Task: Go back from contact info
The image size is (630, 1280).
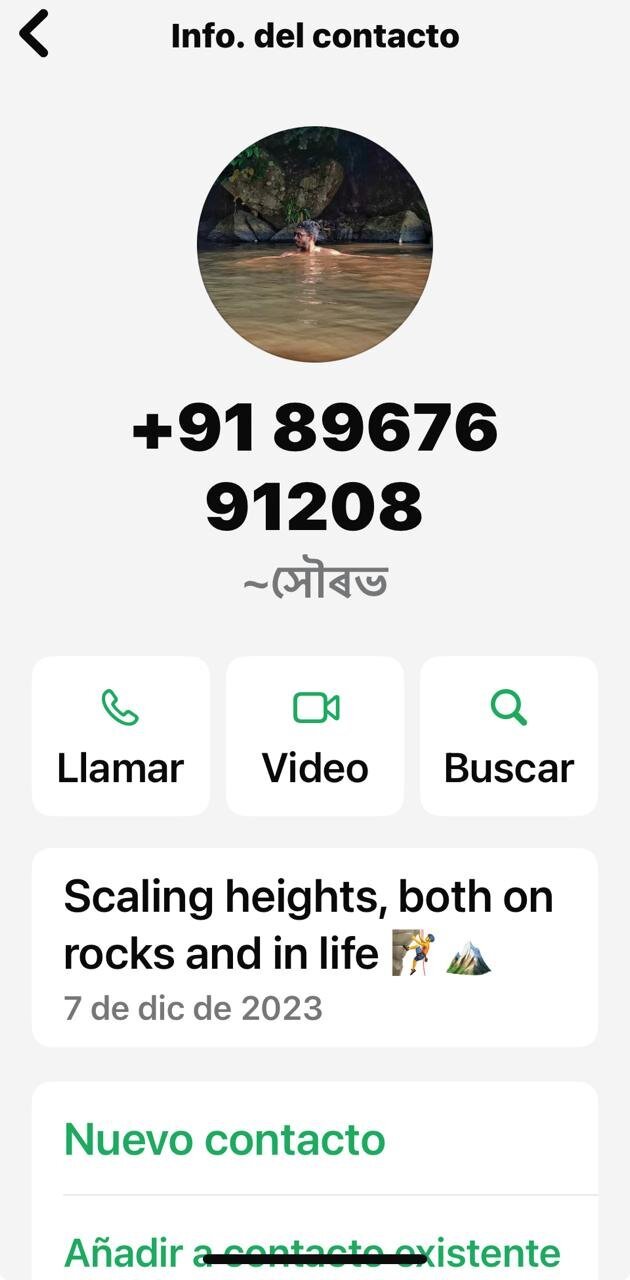Action: [35, 35]
